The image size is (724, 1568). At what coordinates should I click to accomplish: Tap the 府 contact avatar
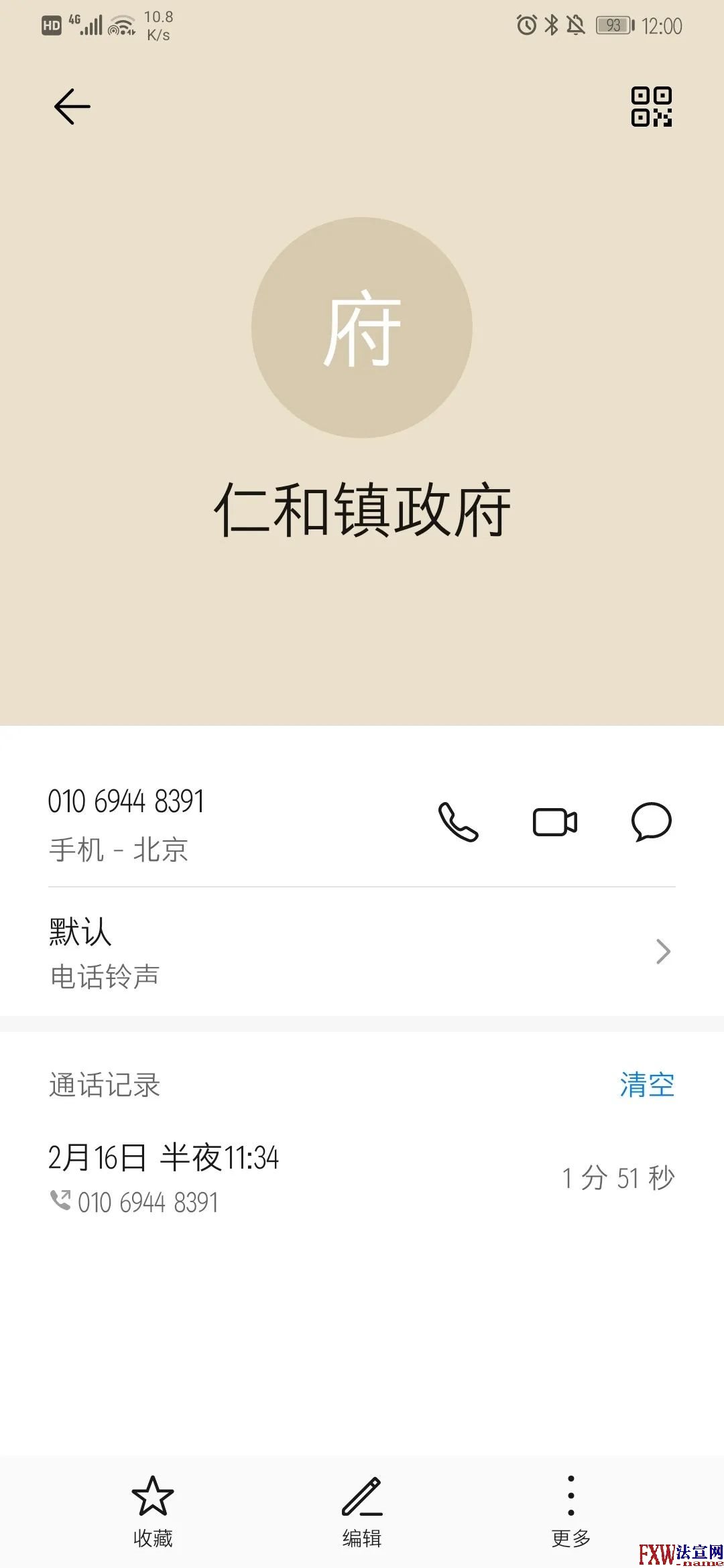coord(362,328)
